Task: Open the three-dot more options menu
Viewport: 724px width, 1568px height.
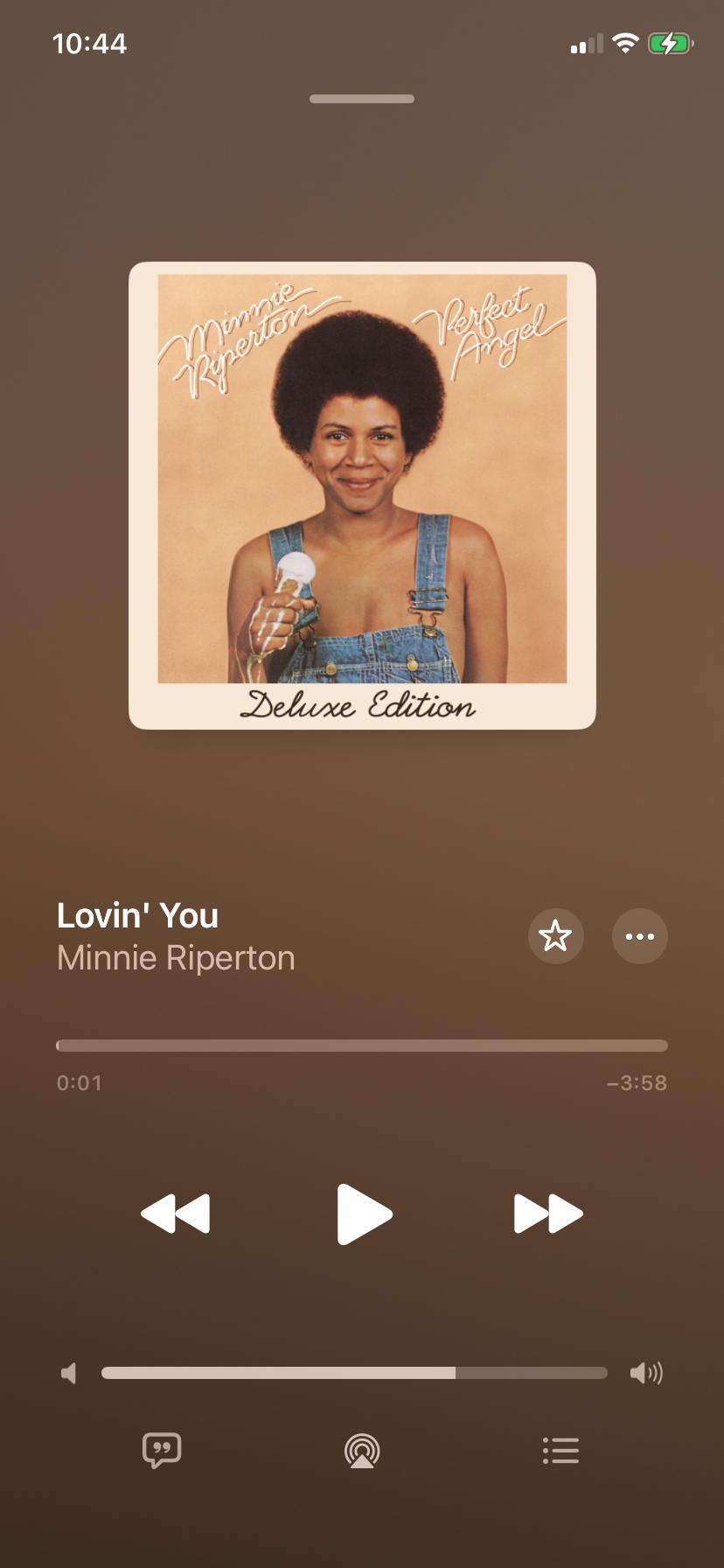Action: point(639,936)
